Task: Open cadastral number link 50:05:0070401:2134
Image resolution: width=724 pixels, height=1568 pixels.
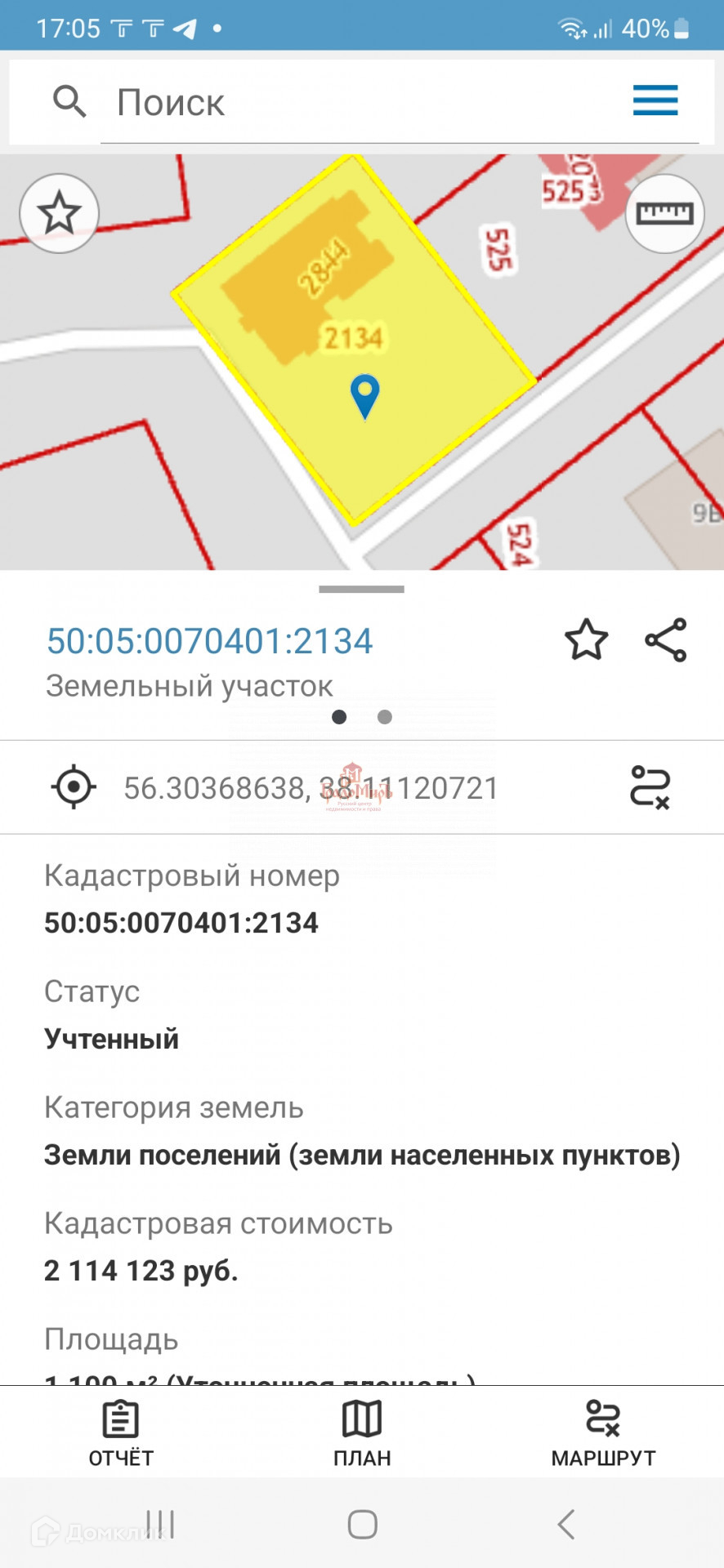Action: (209, 641)
